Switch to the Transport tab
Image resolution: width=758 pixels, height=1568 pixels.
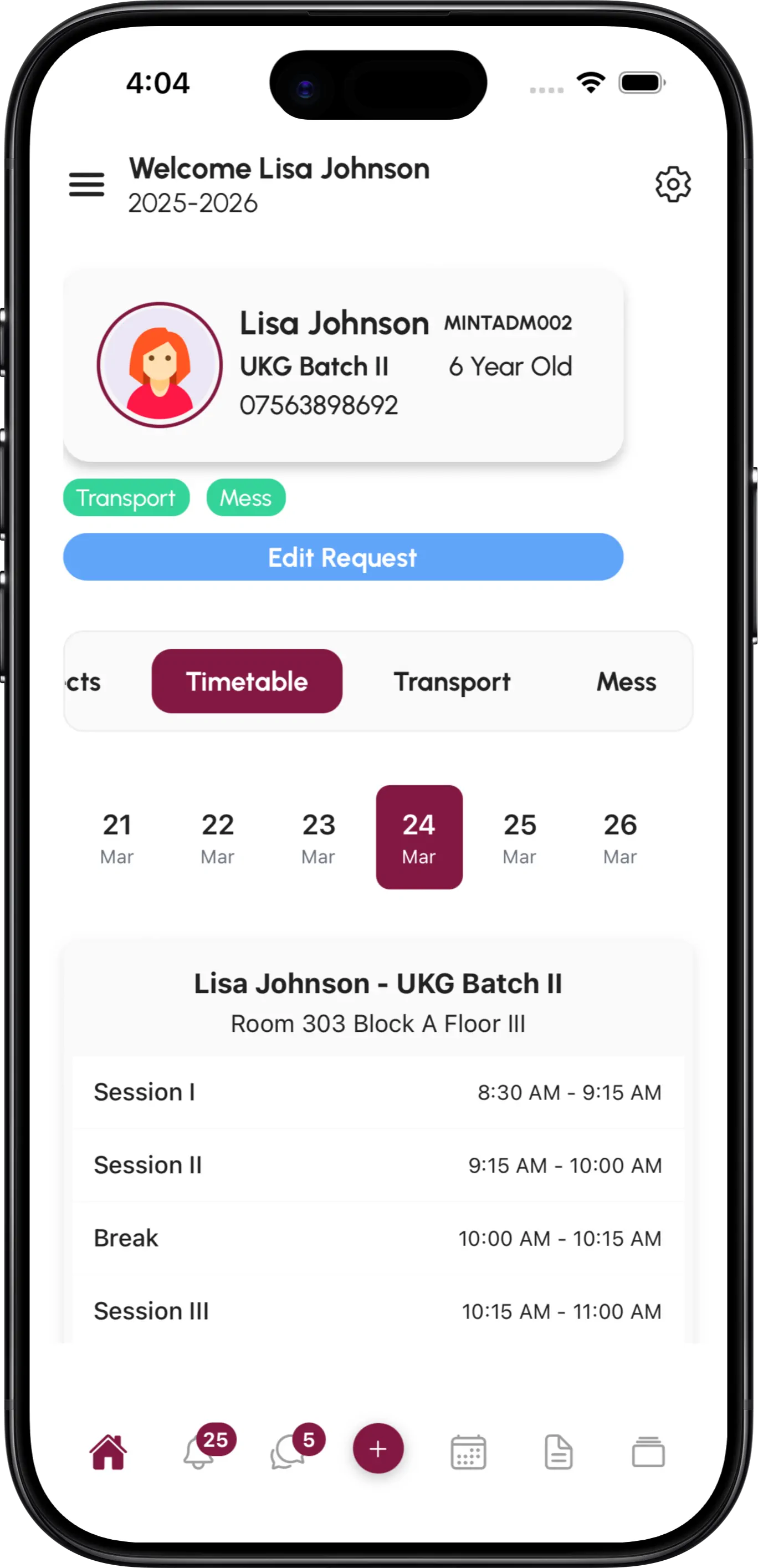pos(453,680)
